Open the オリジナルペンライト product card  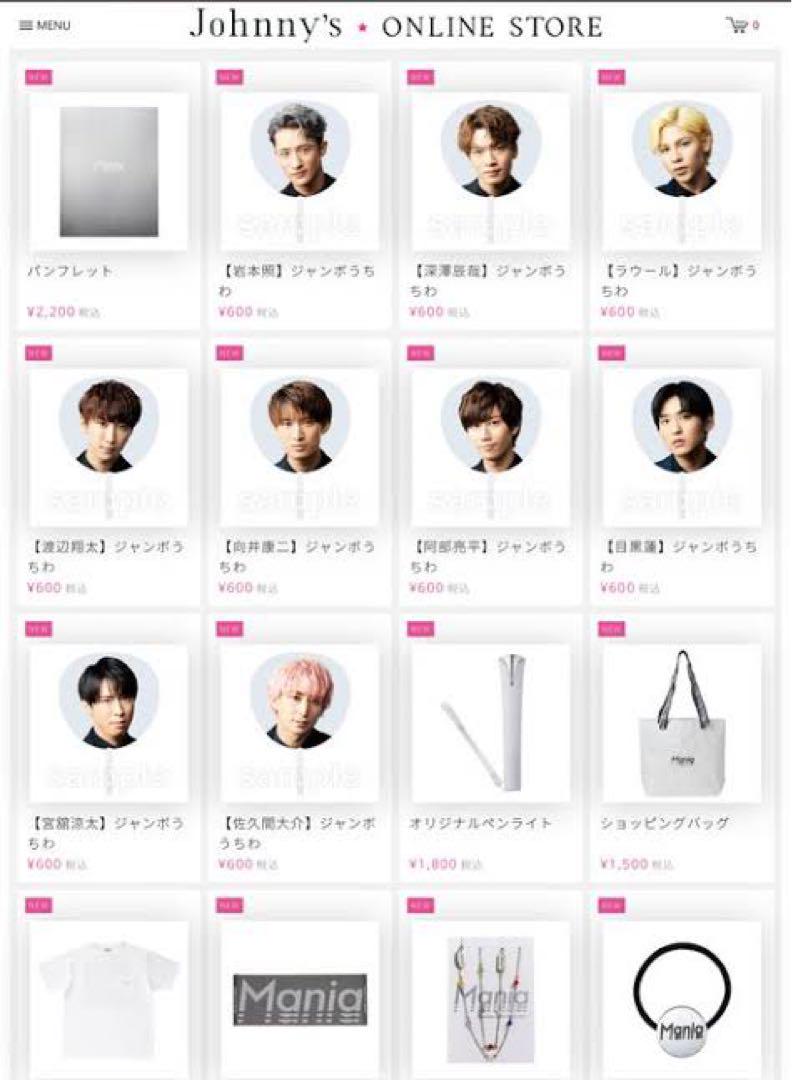pyautogui.click(x=490, y=722)
